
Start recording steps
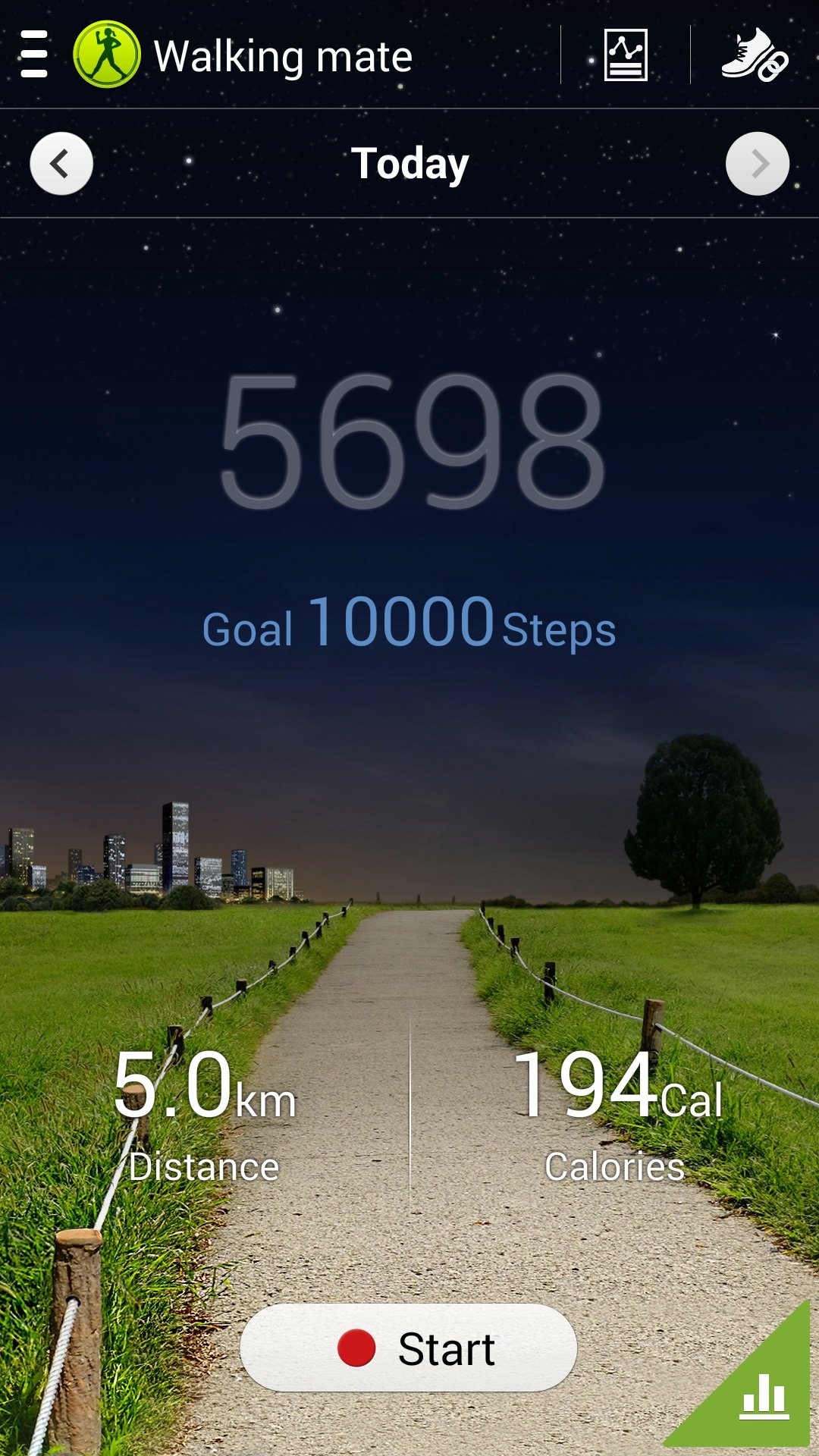(x=409, y=1348)
